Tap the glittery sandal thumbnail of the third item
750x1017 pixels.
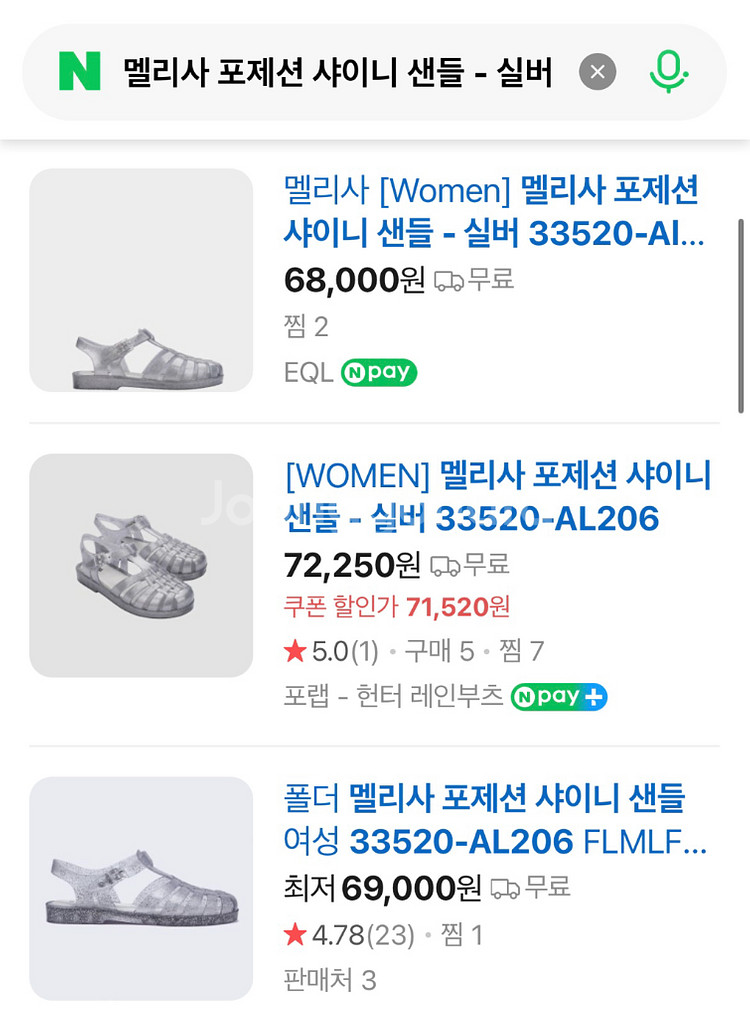tap(141, 885)
